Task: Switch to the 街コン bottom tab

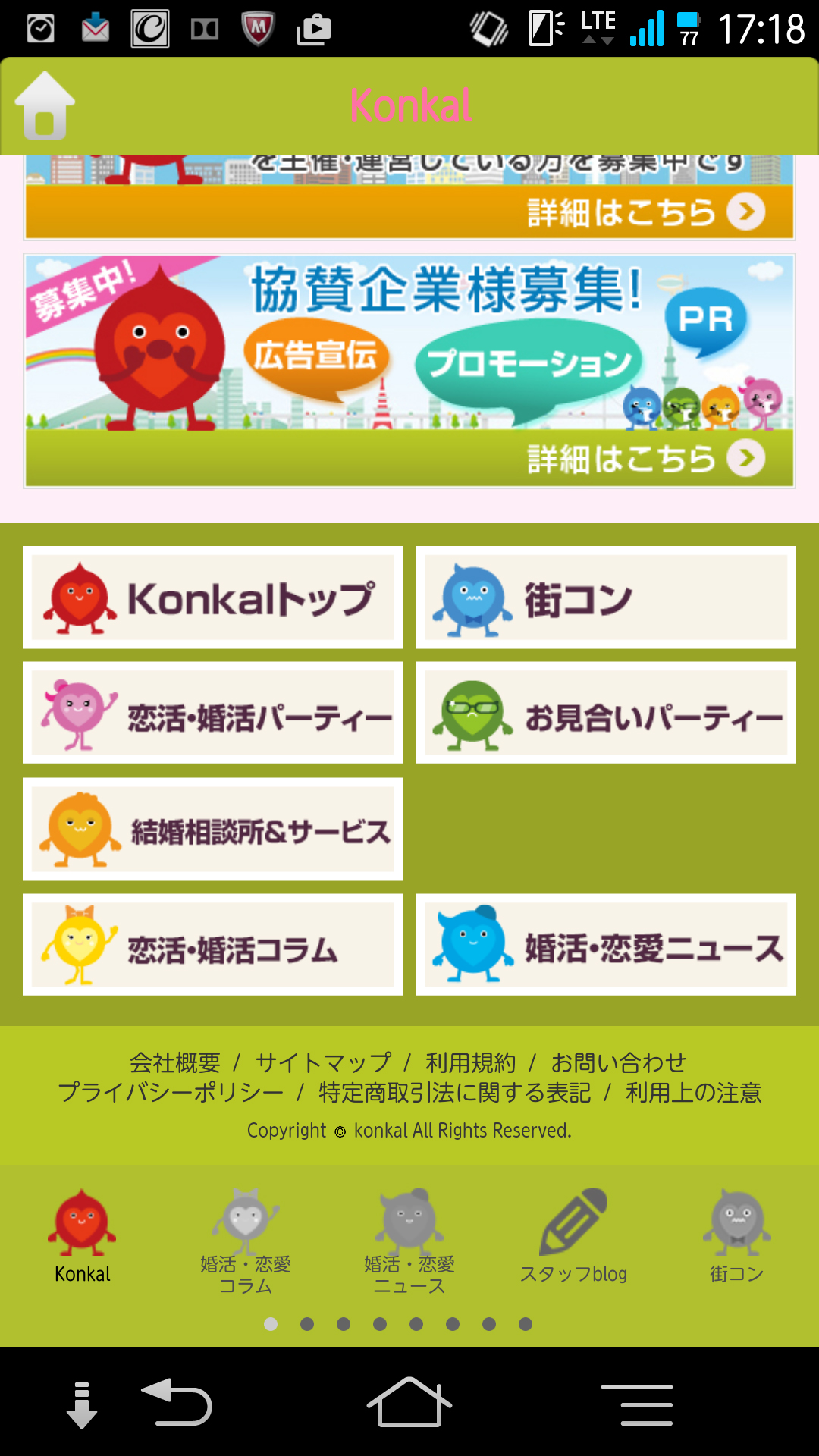Action: [x=736, y=1238]
